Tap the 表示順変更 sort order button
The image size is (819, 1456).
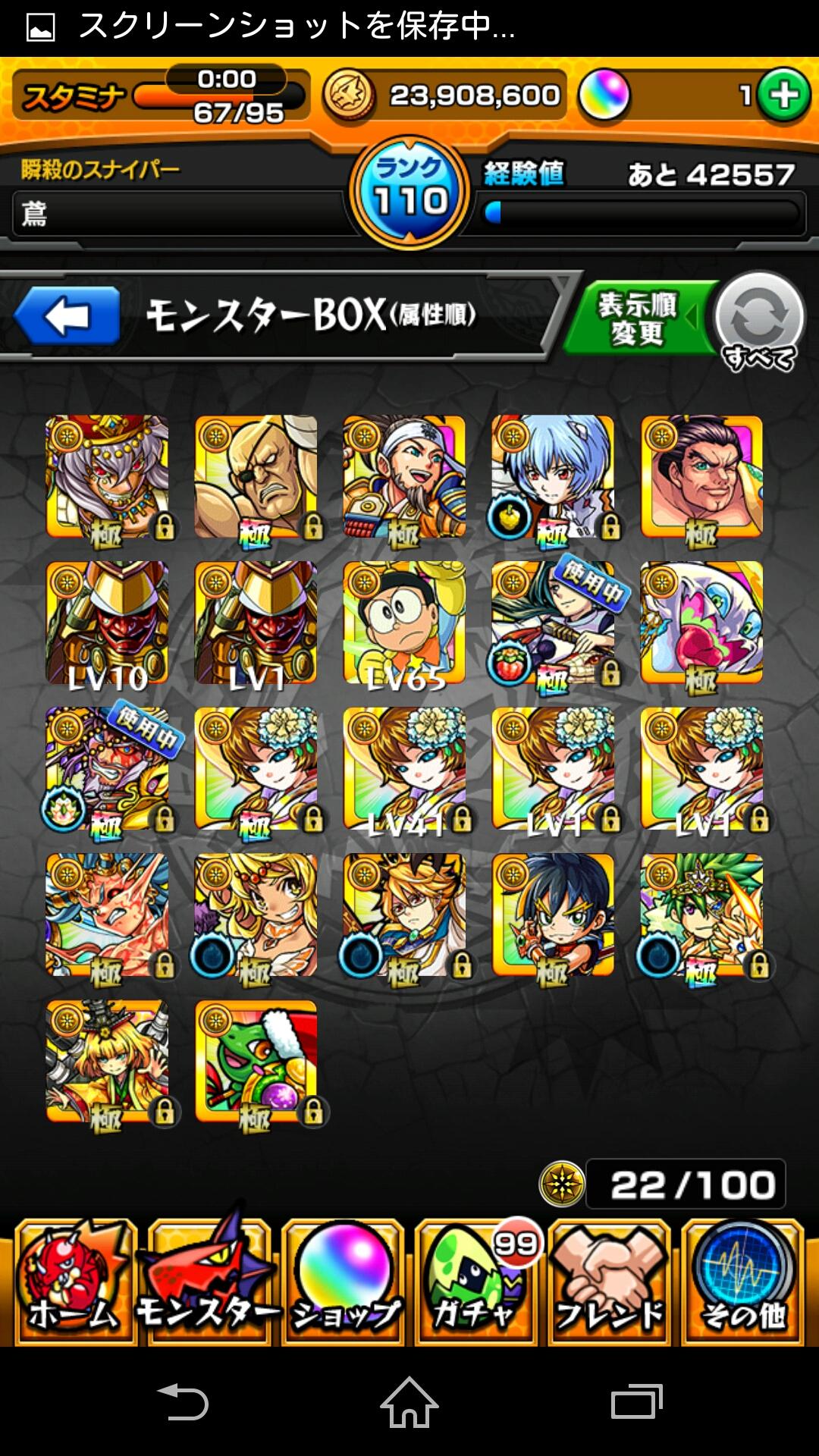pos(639,318)
